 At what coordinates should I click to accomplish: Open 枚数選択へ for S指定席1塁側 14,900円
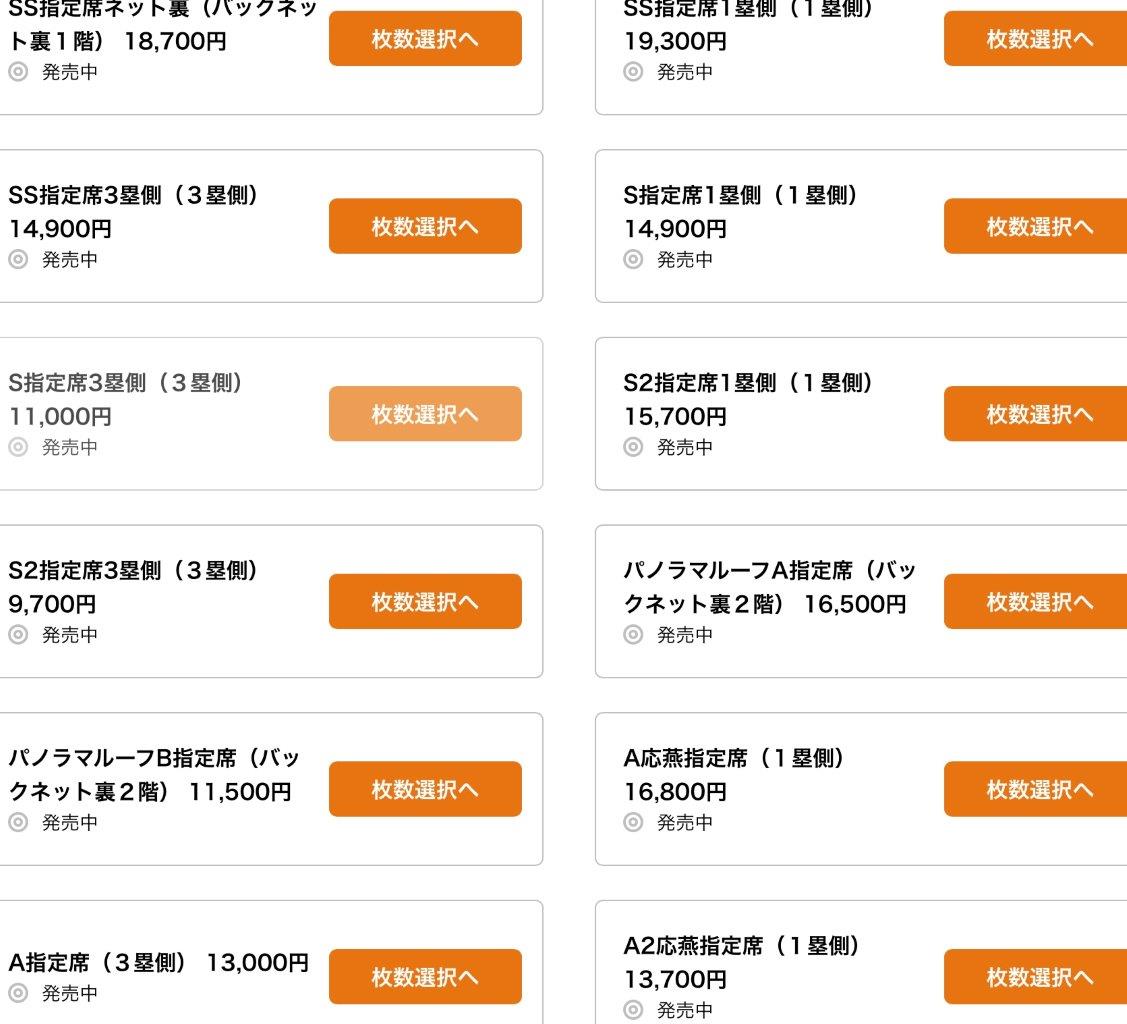point(1036,226)
